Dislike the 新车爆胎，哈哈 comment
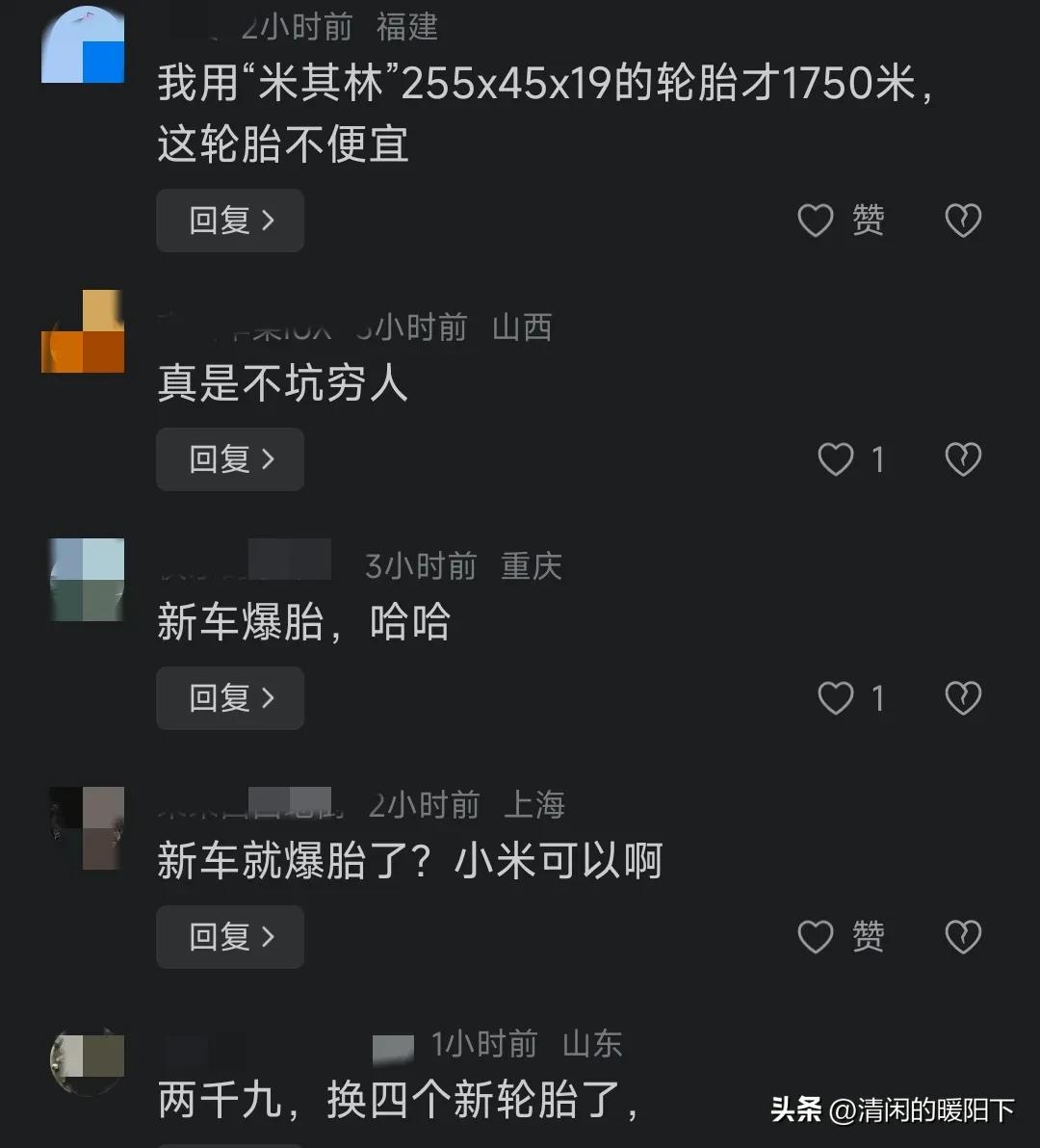The height and width of the screenshot is (1148, 1040). point(963,697)
